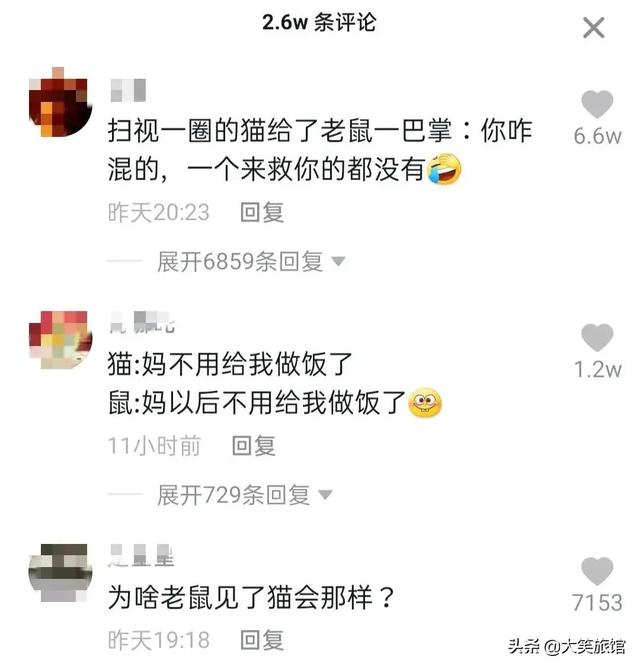This screenshot has height=669, width=640.
Task: Like the comment 妈不用给我做饭了
Action: pyautogui.click(x=597, y=338)
